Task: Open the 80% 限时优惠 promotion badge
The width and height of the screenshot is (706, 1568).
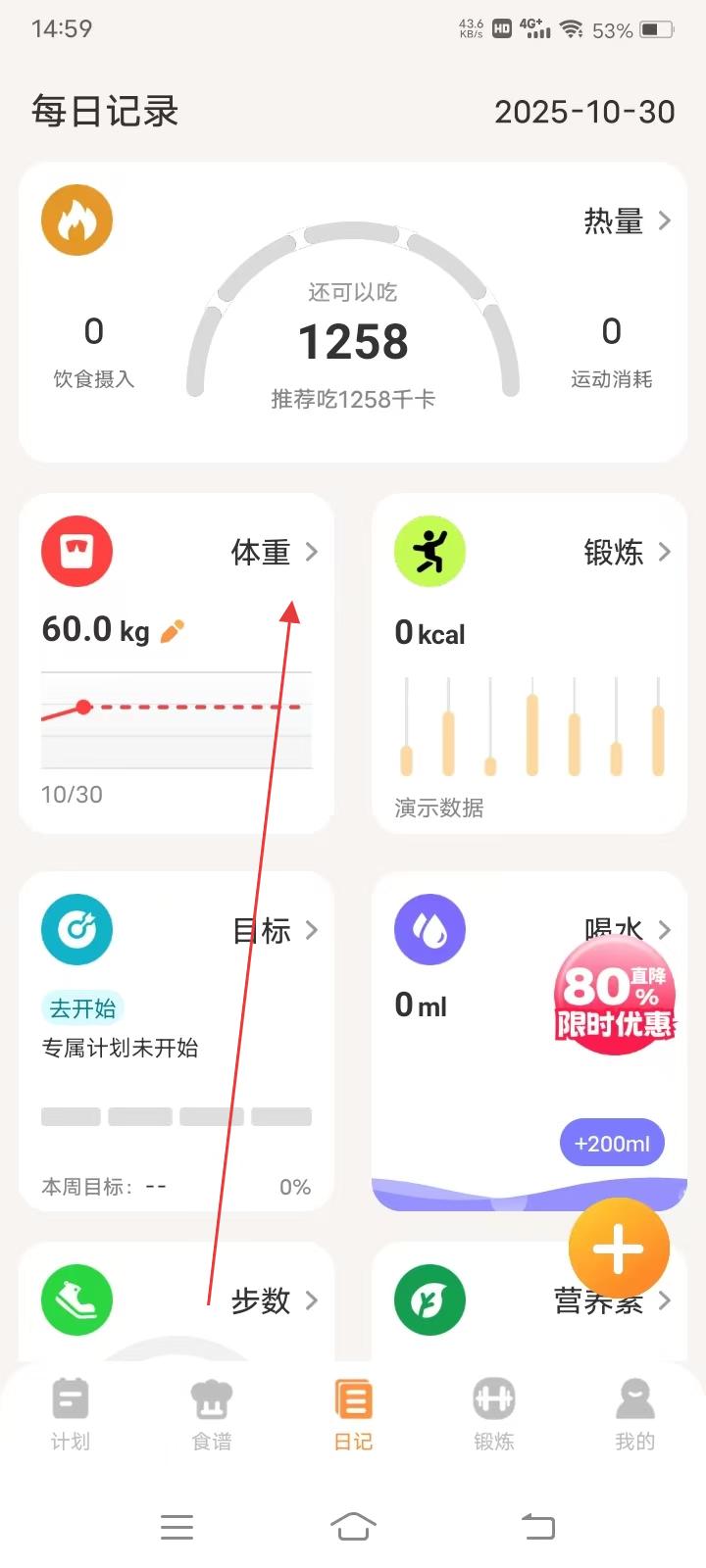Action: [x=614, y=997]
